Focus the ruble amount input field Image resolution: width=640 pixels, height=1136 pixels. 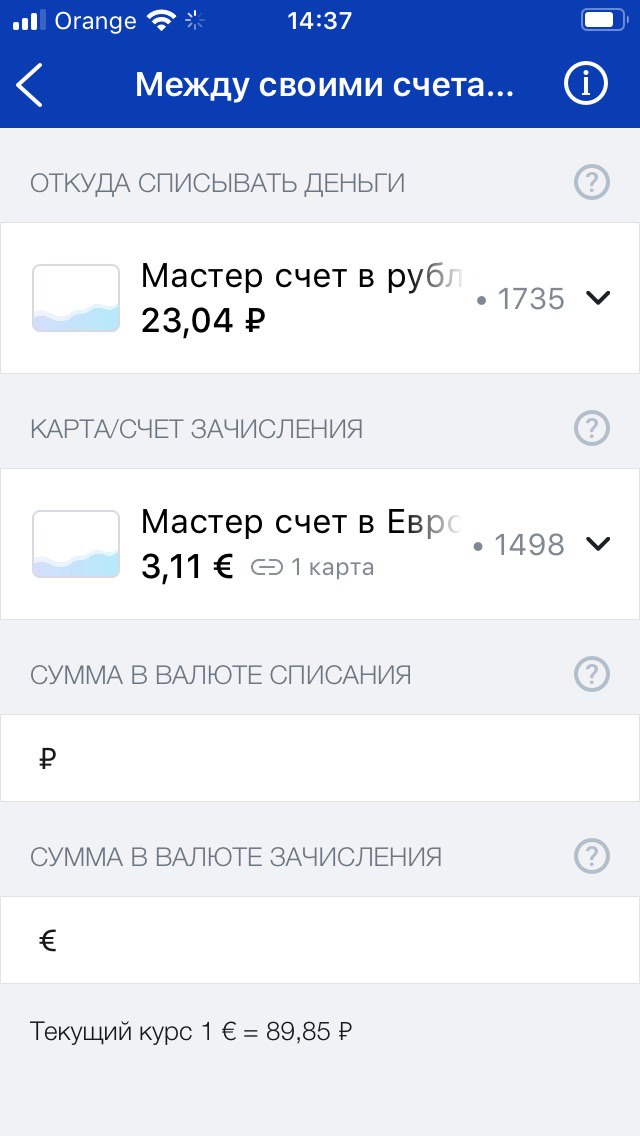point(320,759)
